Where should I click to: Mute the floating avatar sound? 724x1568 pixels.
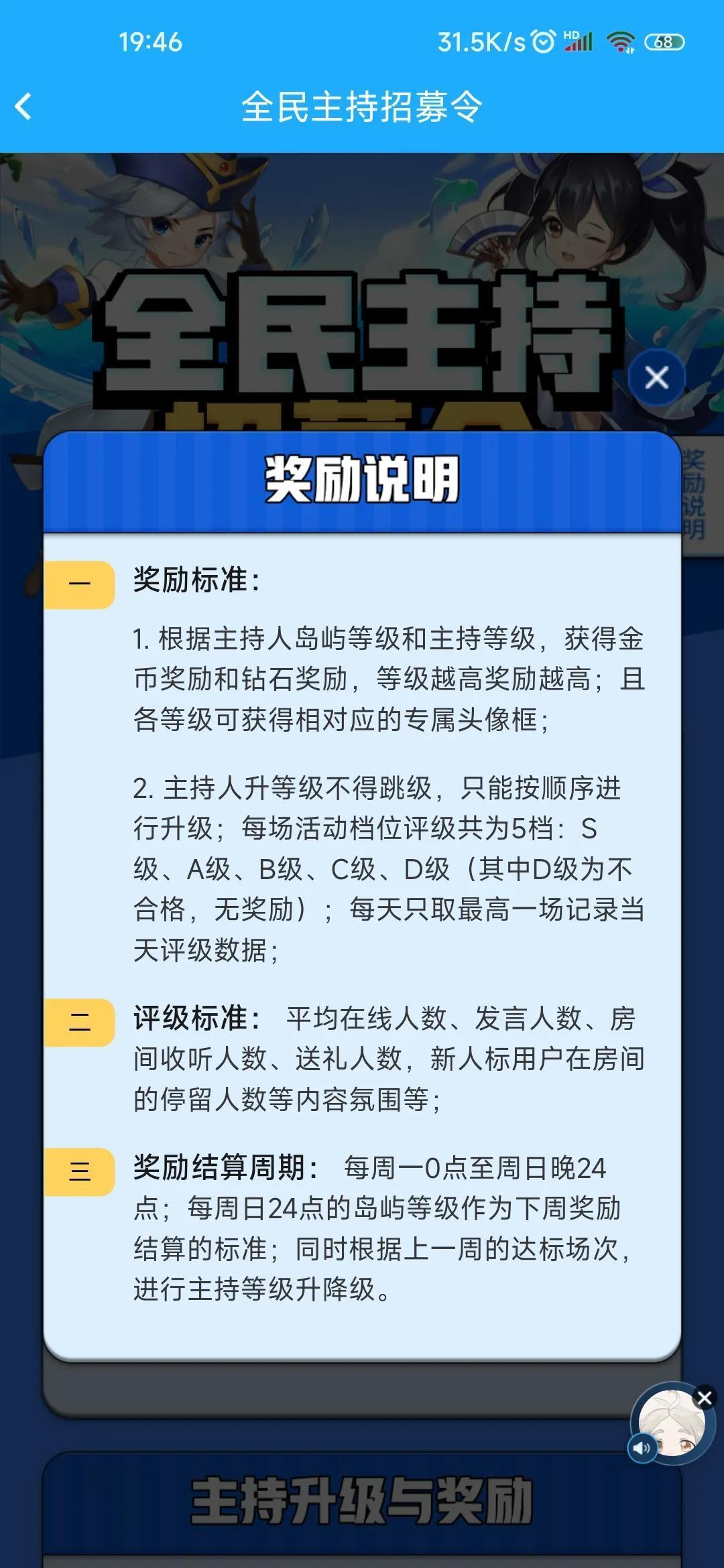pos(642,1448)
